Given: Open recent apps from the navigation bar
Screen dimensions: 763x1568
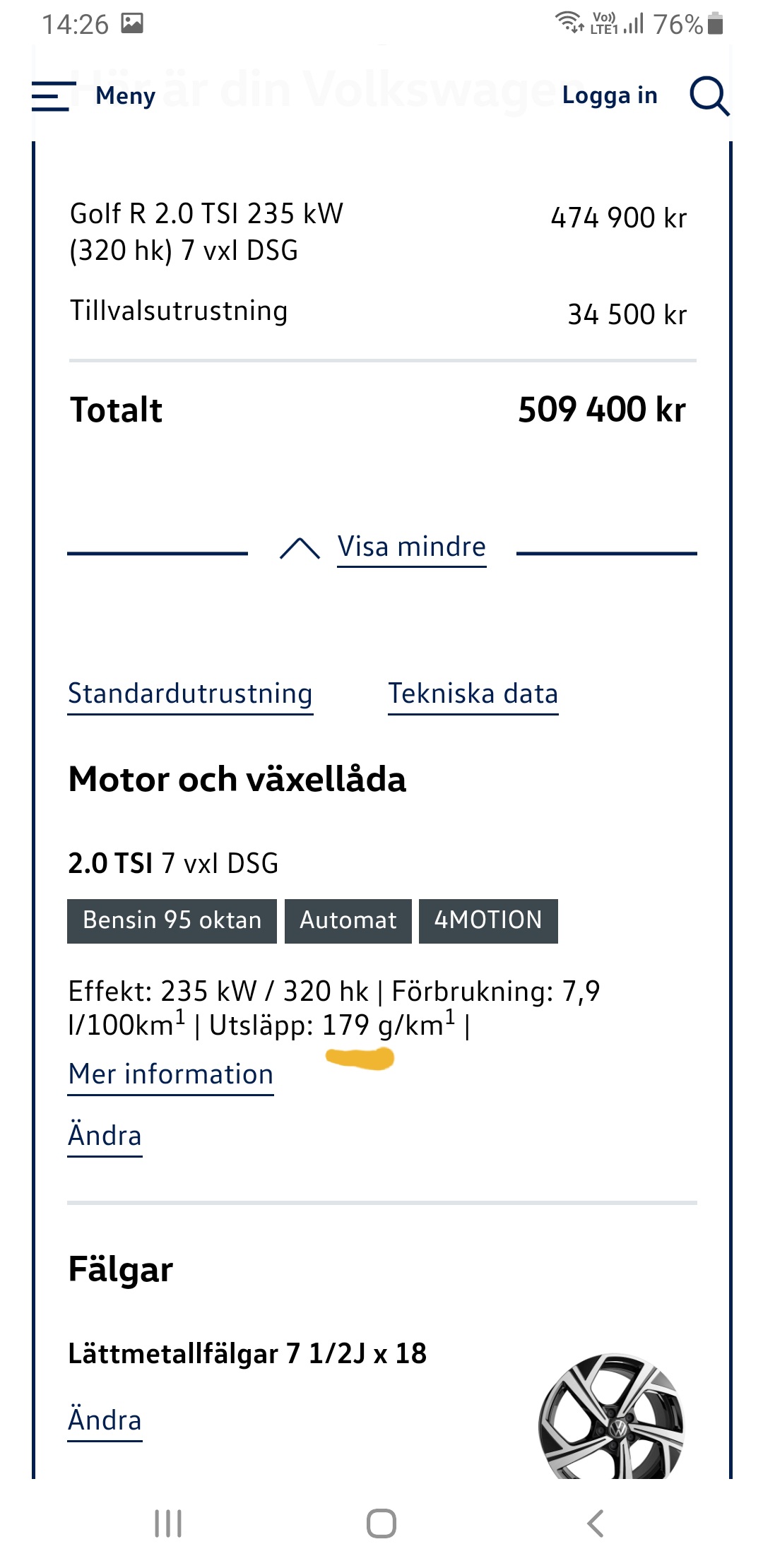Looking at the screenshot, I should [168, 1524].
